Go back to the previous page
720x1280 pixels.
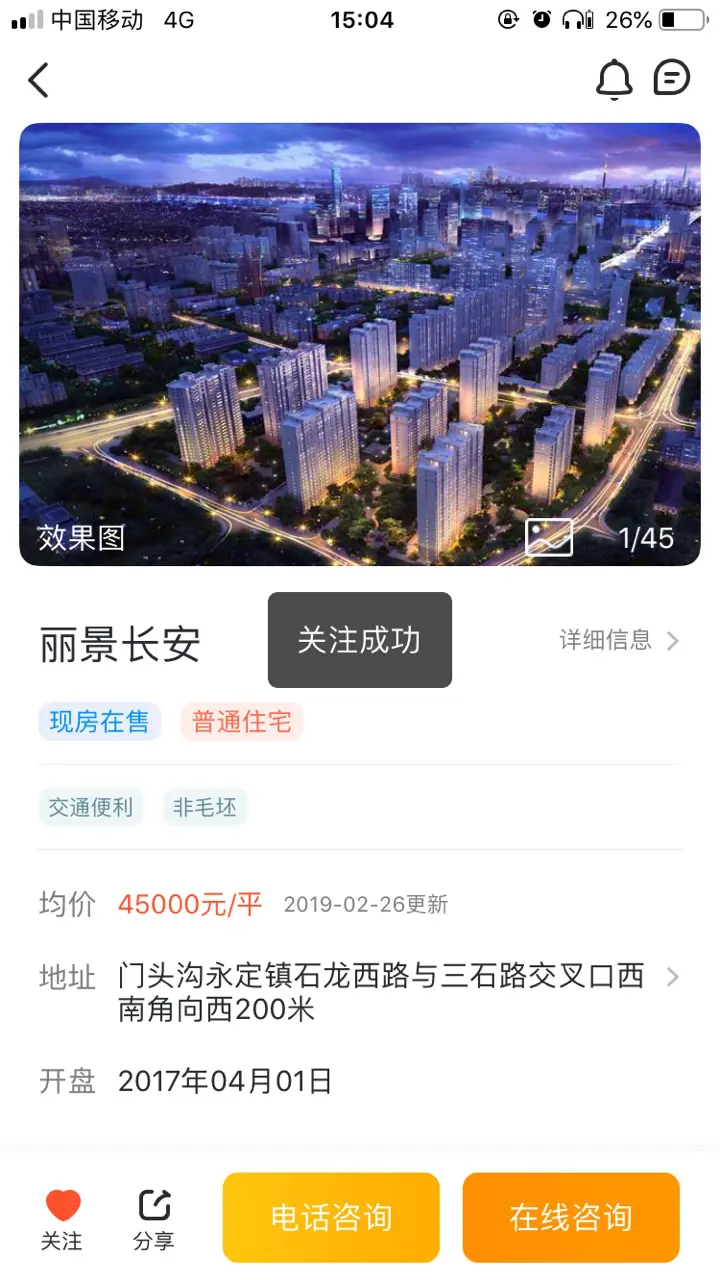coord(39,80)
